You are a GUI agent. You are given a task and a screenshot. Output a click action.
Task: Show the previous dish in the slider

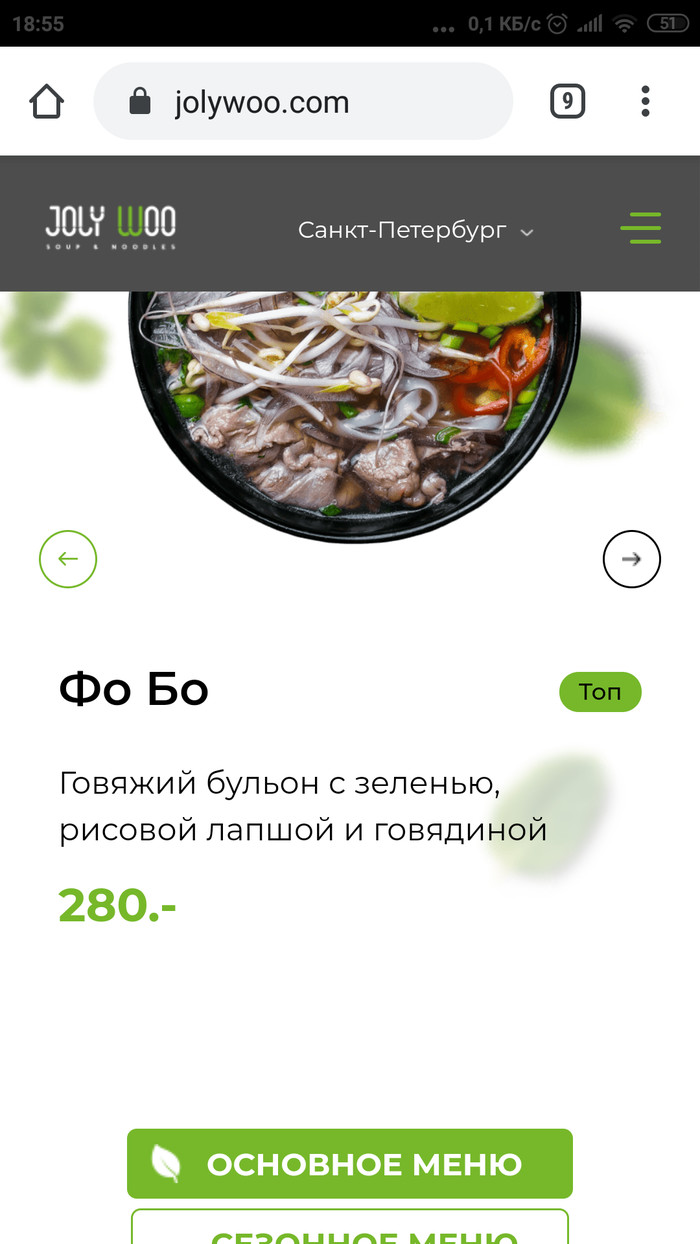(x=68, y=559)
